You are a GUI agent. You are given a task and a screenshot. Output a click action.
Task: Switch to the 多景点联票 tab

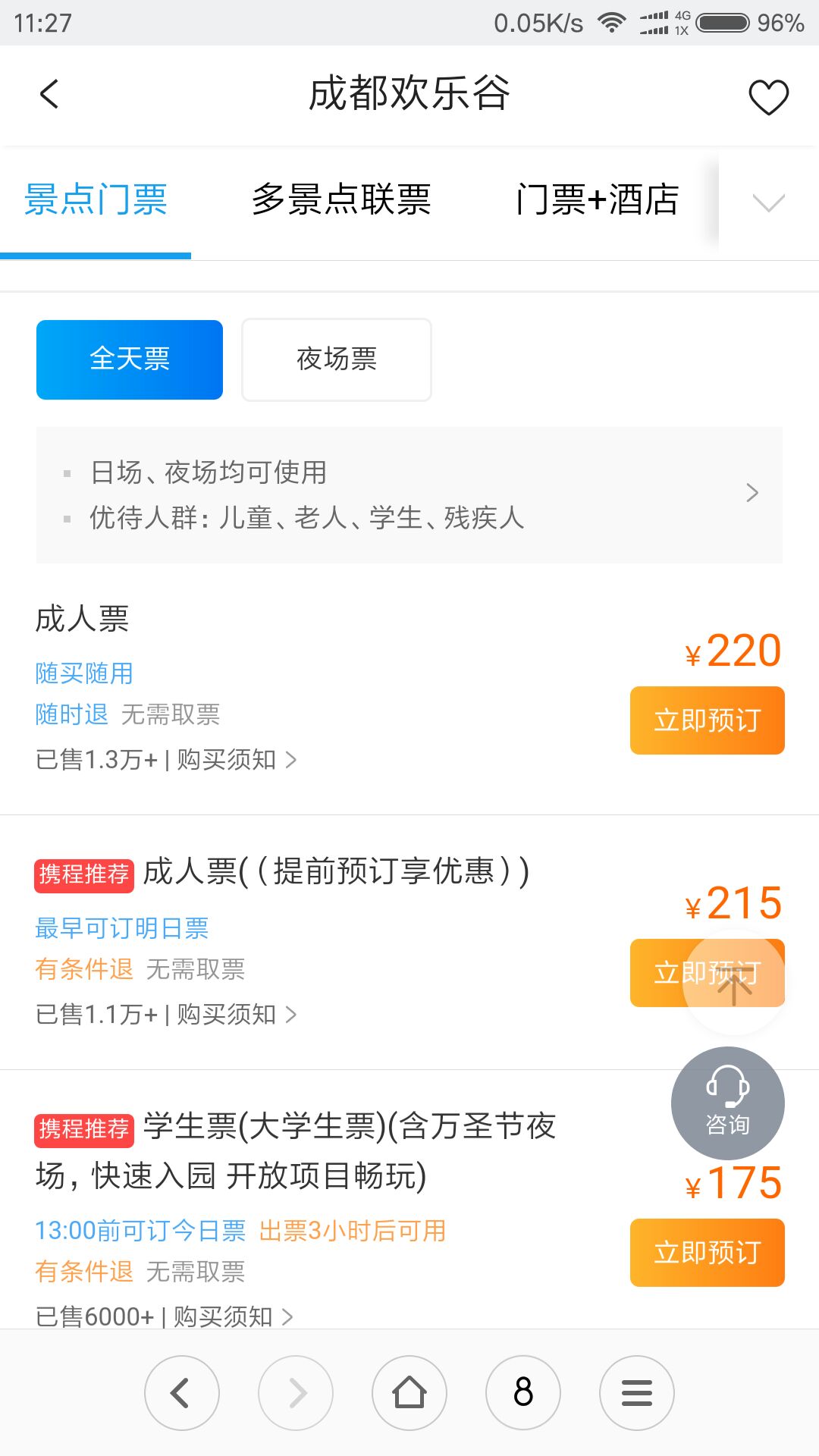(341, 199)
